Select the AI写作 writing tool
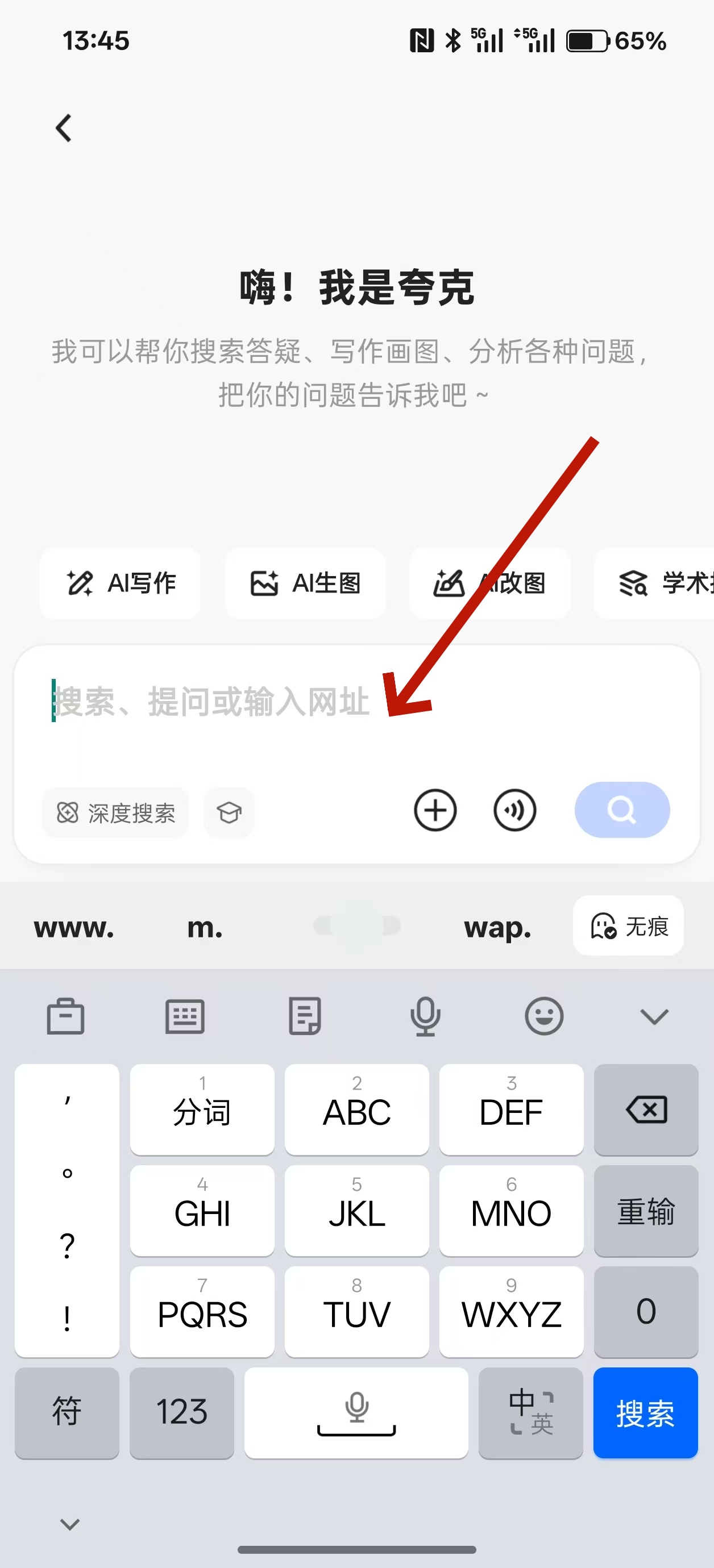714x1568 pixels. point(119,583)
